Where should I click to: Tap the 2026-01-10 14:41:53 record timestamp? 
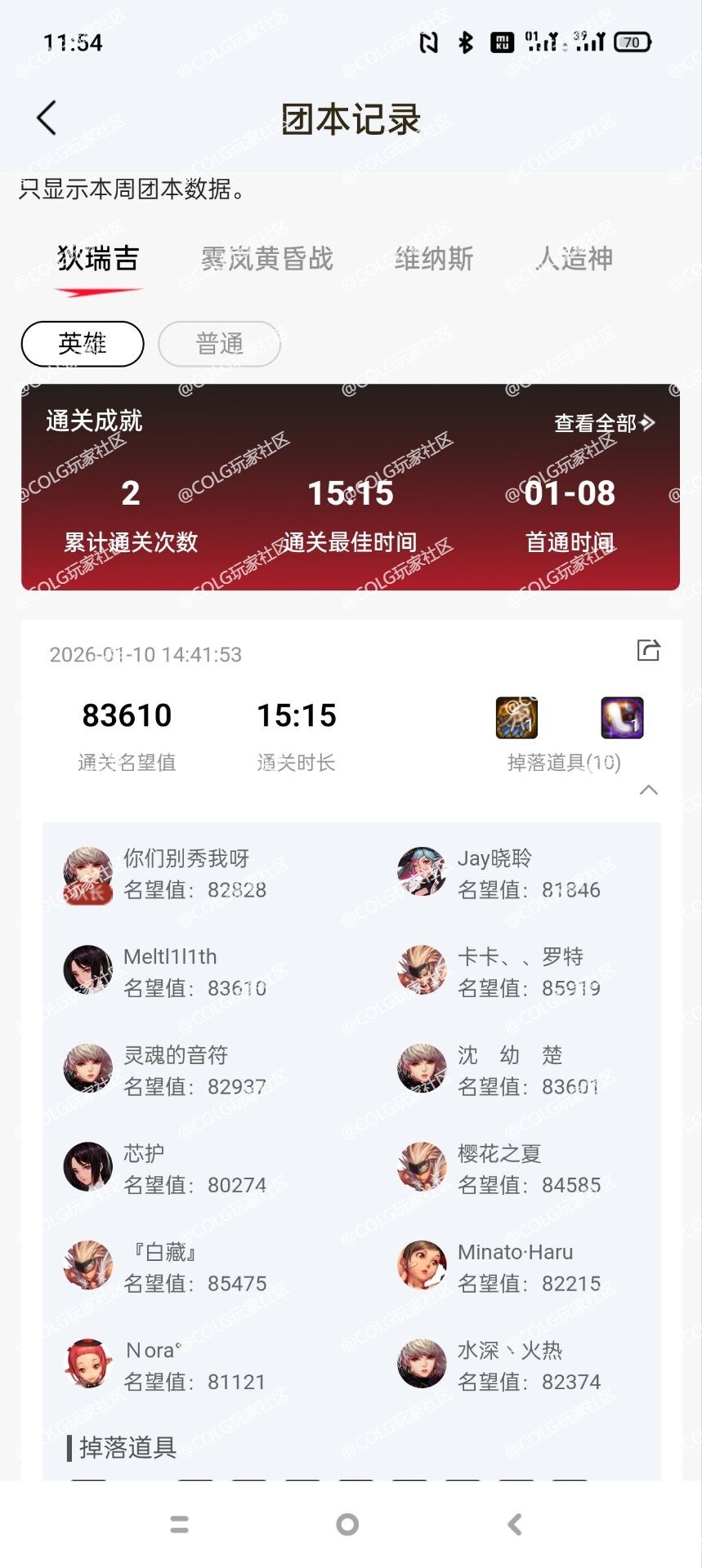(x=145, y=653)
